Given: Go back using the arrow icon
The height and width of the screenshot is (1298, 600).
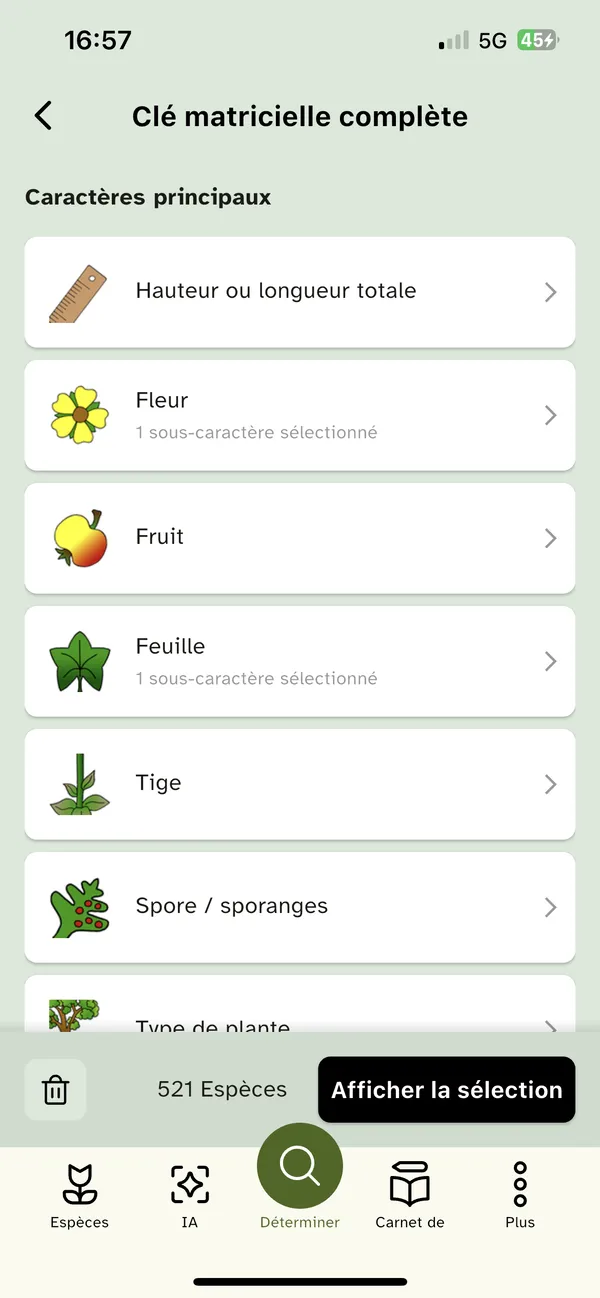Looking at the screenshot, I should 43,116.
